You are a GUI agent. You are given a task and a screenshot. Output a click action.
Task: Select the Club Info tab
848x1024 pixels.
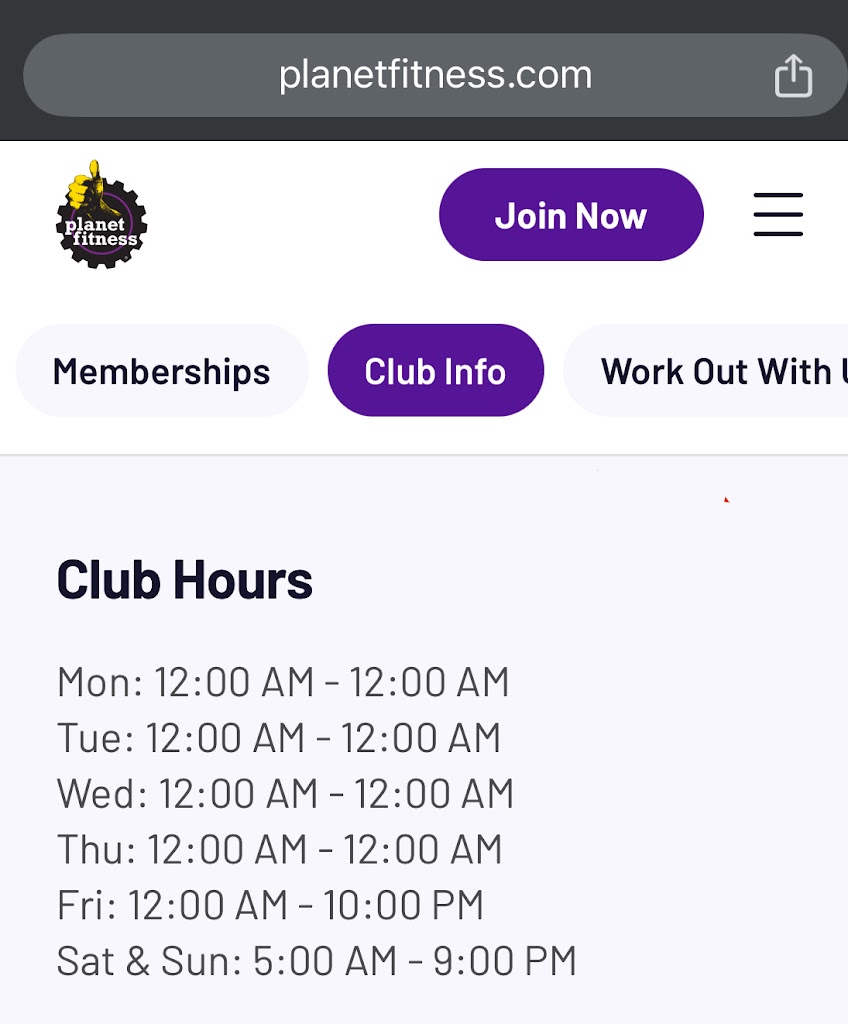pos(435,371)
